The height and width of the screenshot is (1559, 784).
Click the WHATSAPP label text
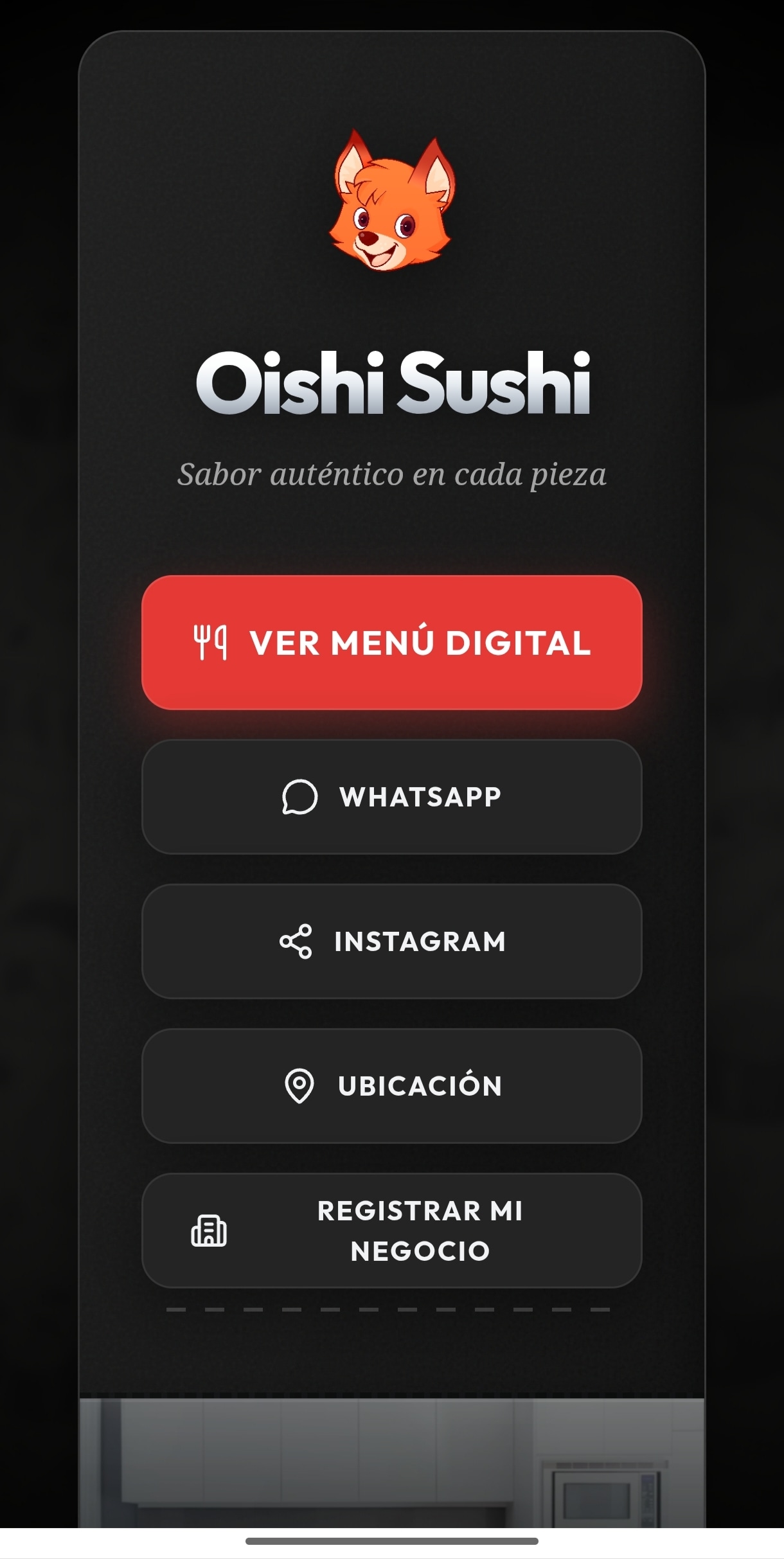click(420, 796)
